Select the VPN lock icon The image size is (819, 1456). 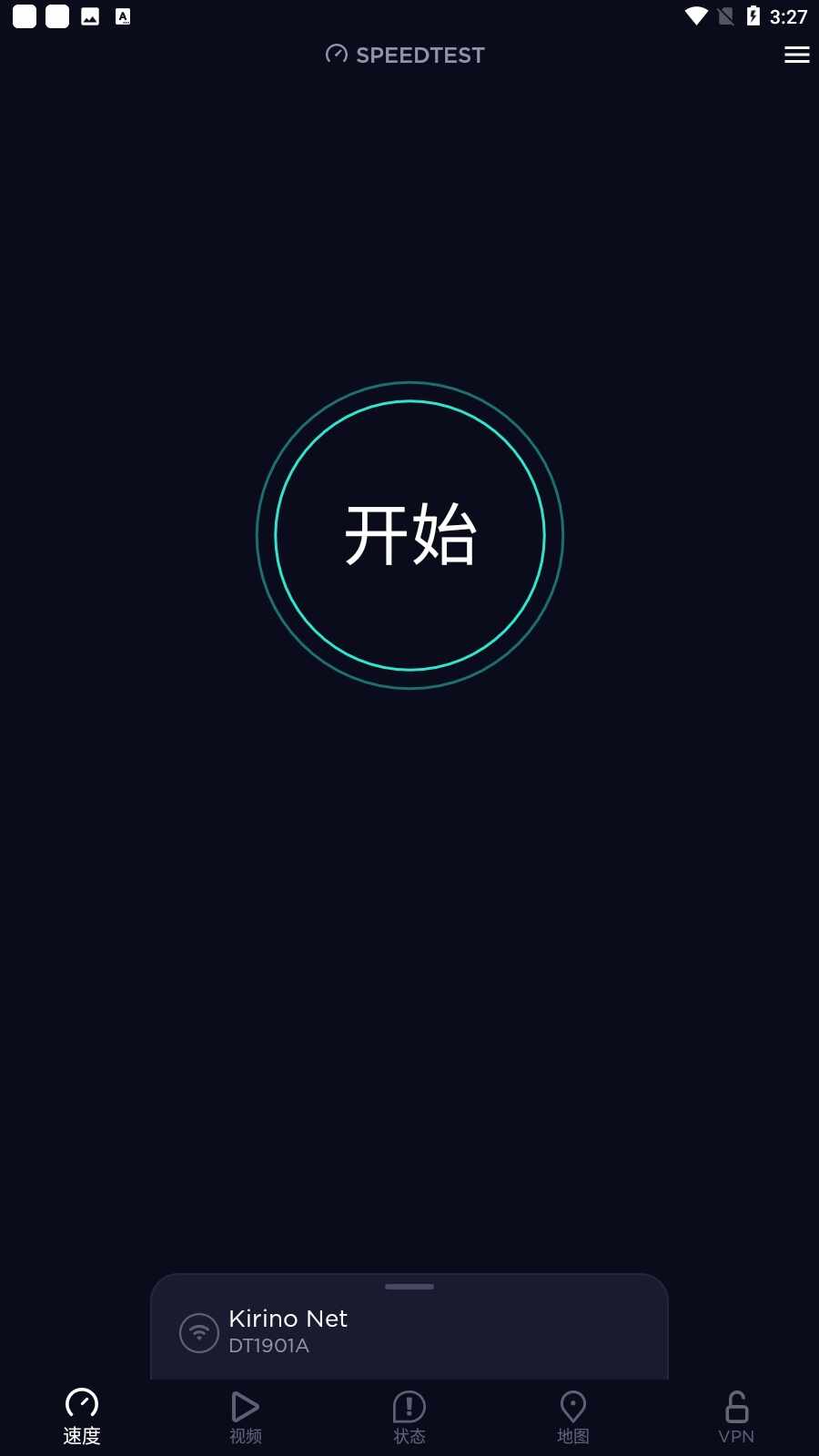pyautogui.click(x=736, y=1406)
